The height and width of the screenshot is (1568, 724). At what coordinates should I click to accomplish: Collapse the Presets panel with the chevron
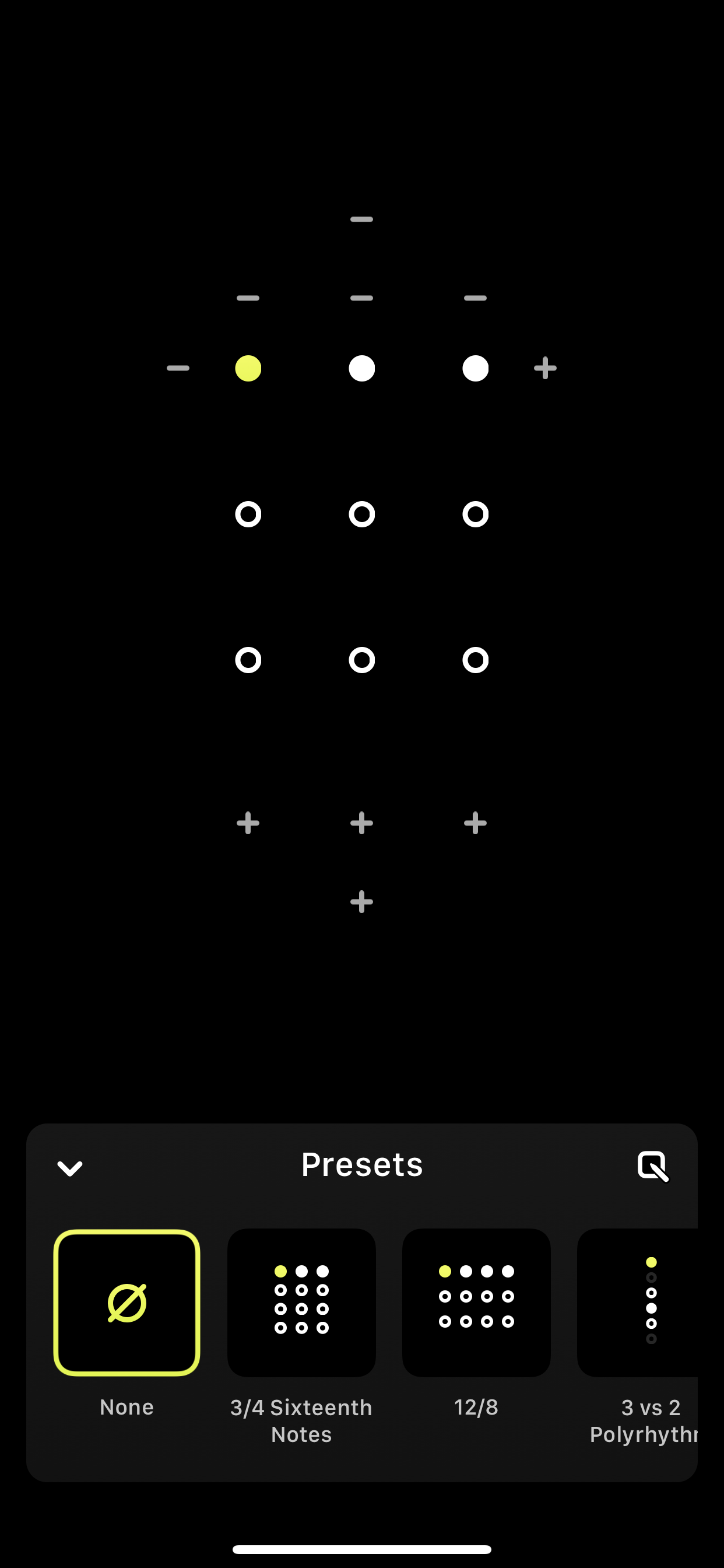[x=69, y=1167]
